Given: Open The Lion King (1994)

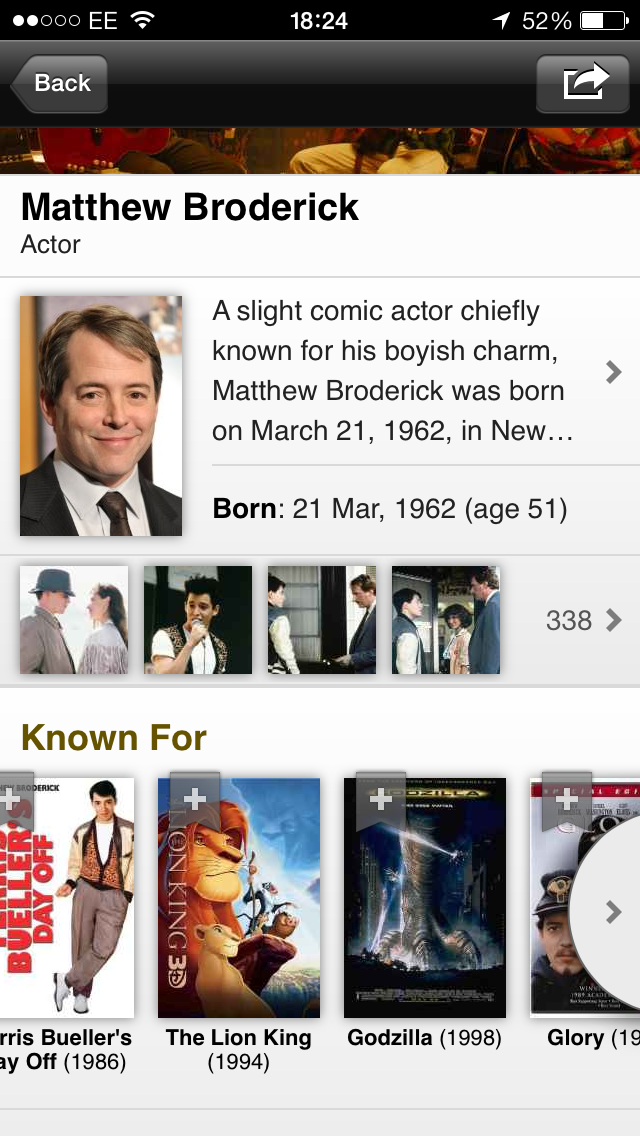Looking at the screenshot, I should tap(239, 897).
